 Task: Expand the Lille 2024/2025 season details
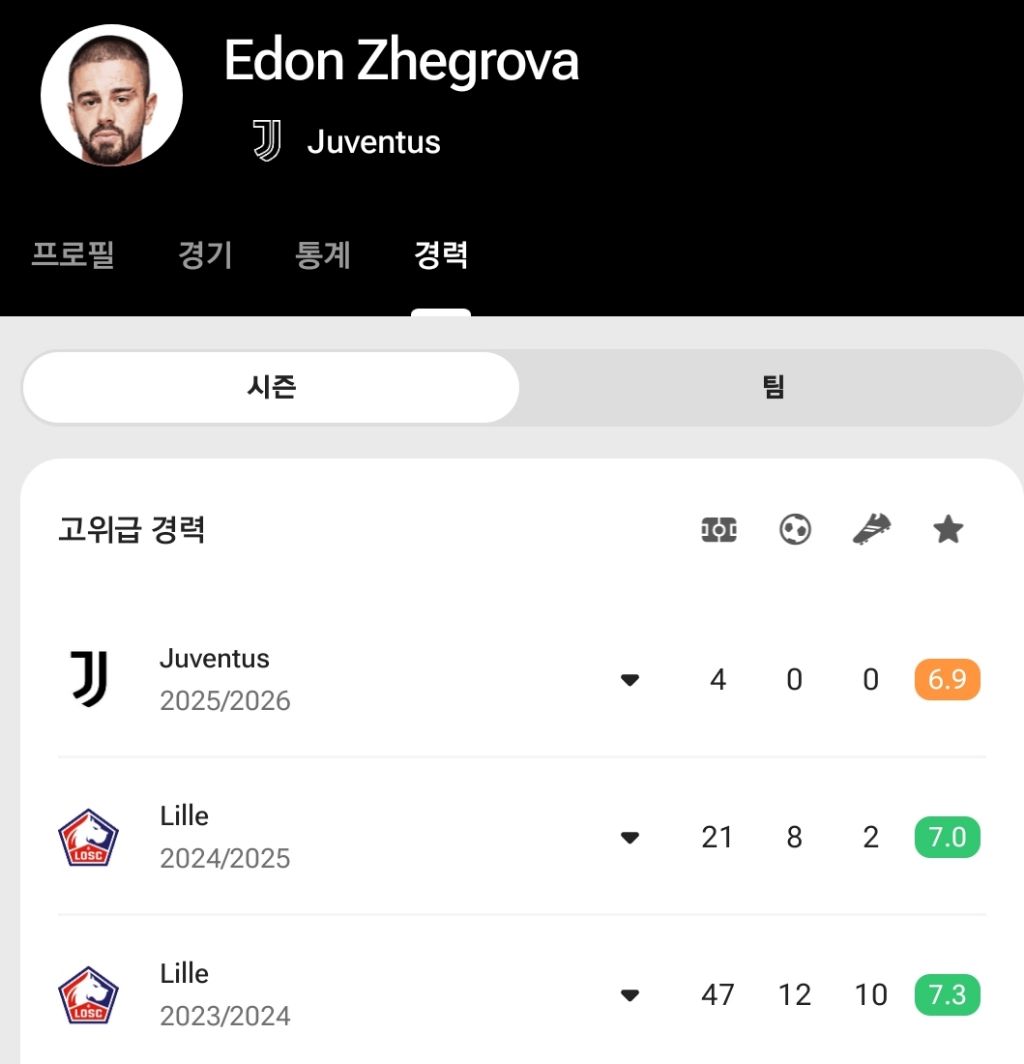pos(629,837)
